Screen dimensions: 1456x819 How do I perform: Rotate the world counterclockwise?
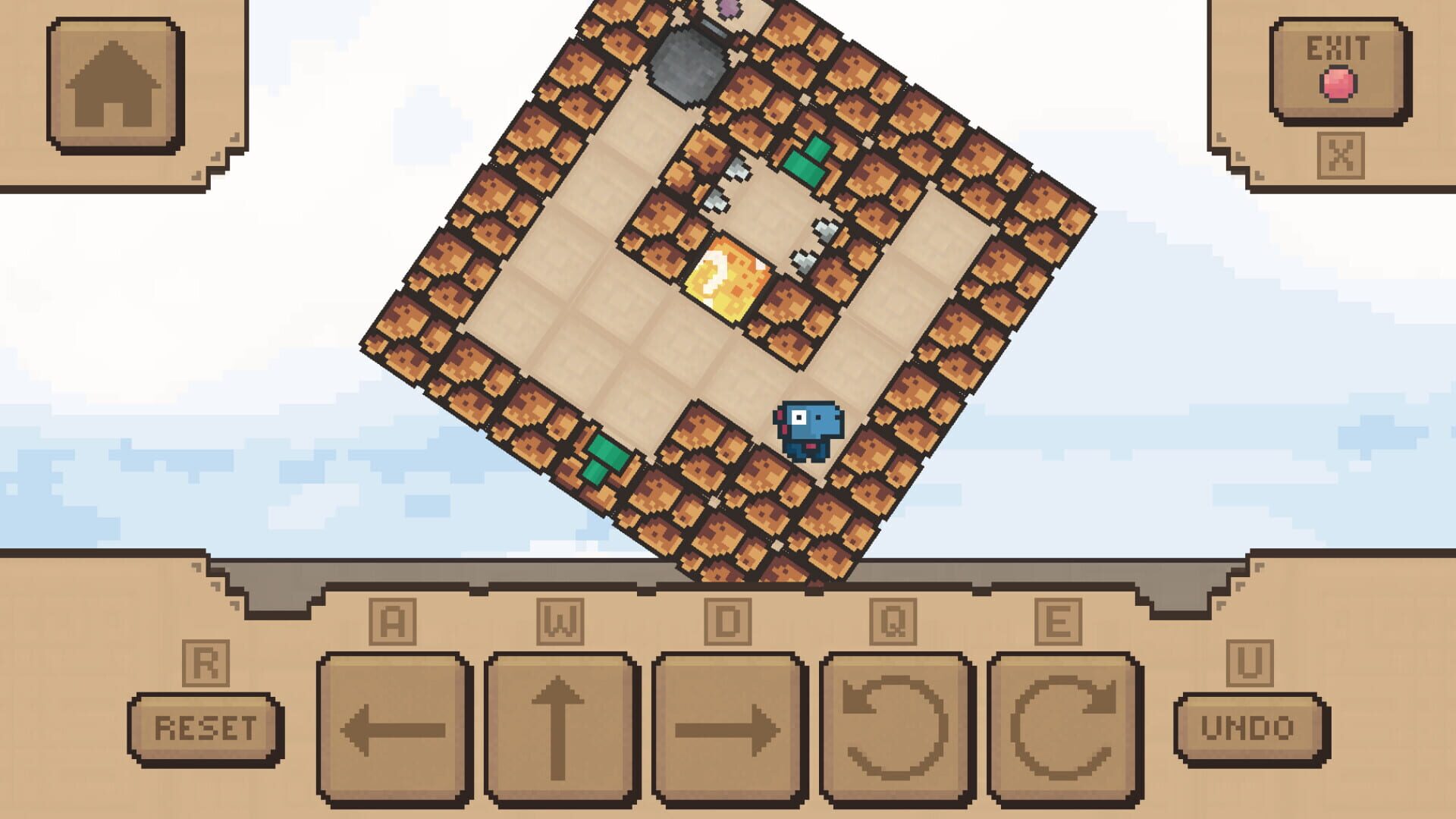(896, 730)
